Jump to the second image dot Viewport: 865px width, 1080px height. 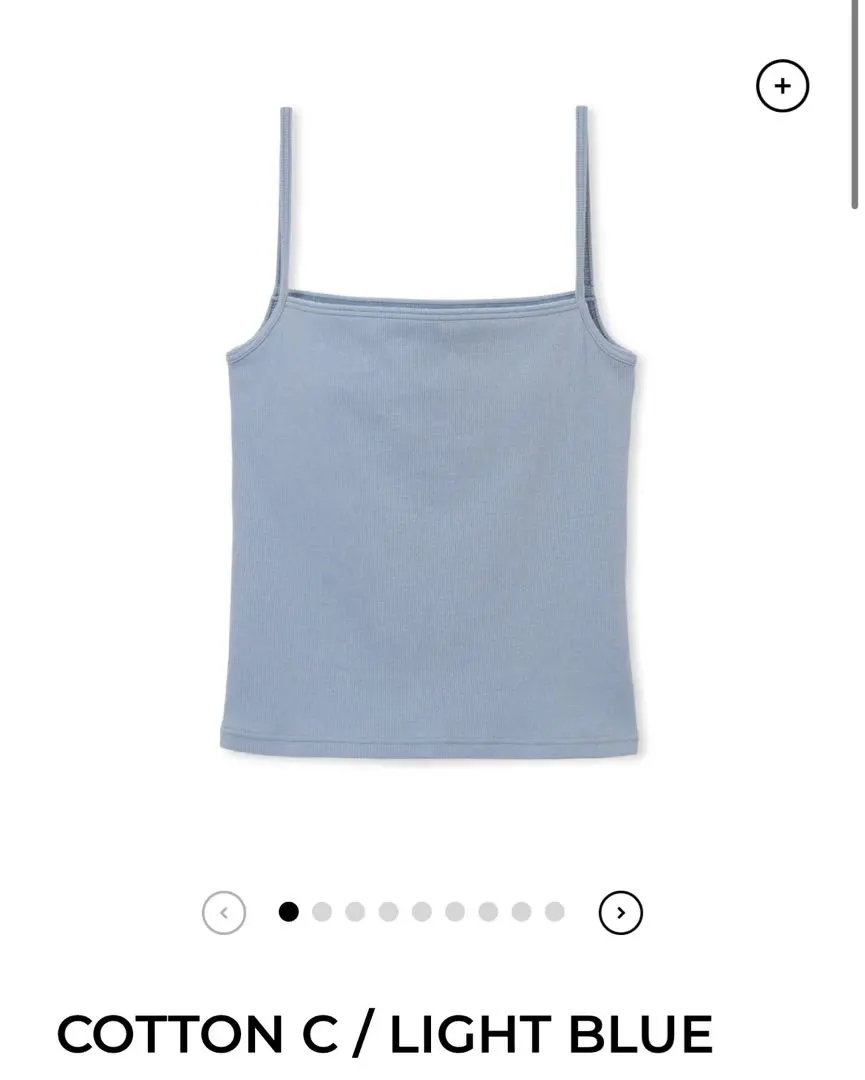322,912
